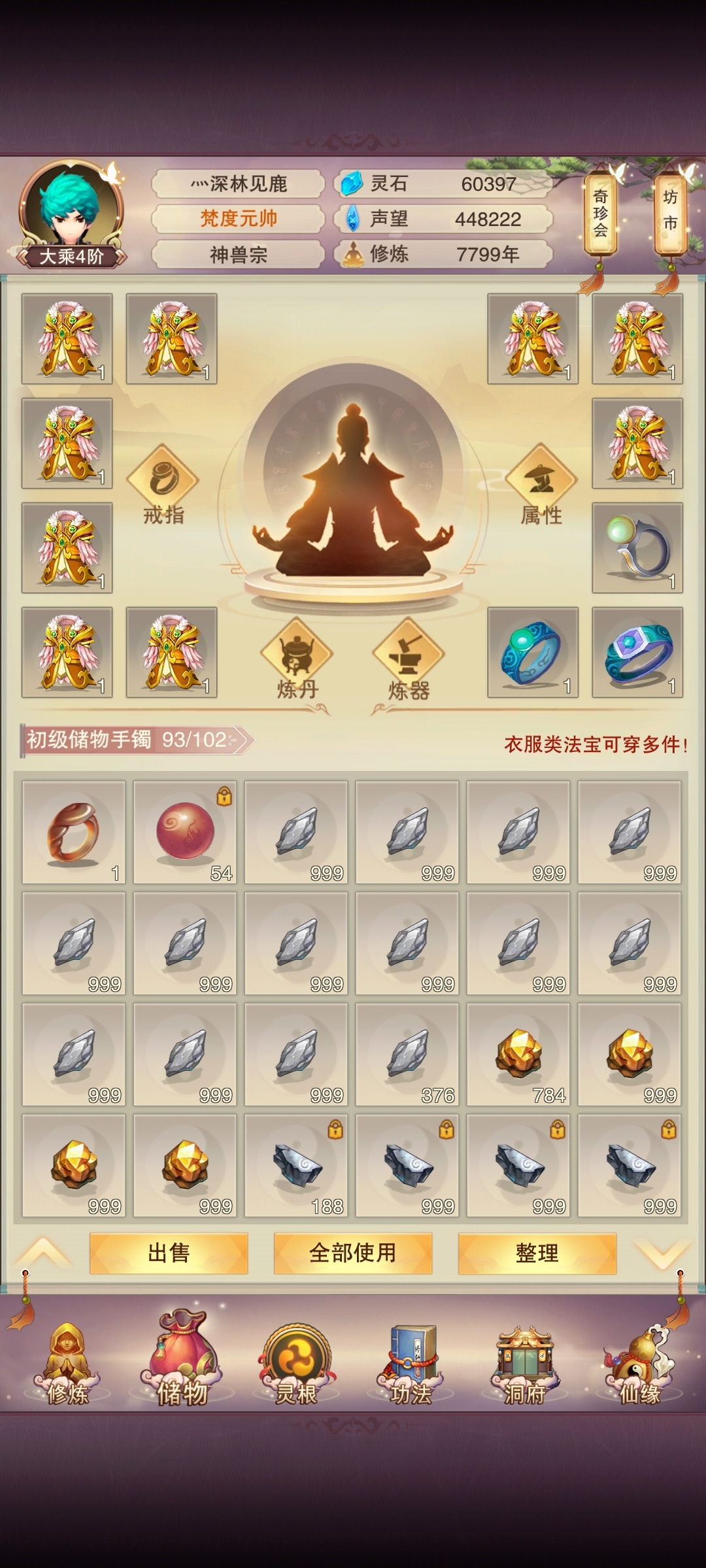Select the gold ore stack of 784
Screen dimensions: 706x1568
[518, 1054]
